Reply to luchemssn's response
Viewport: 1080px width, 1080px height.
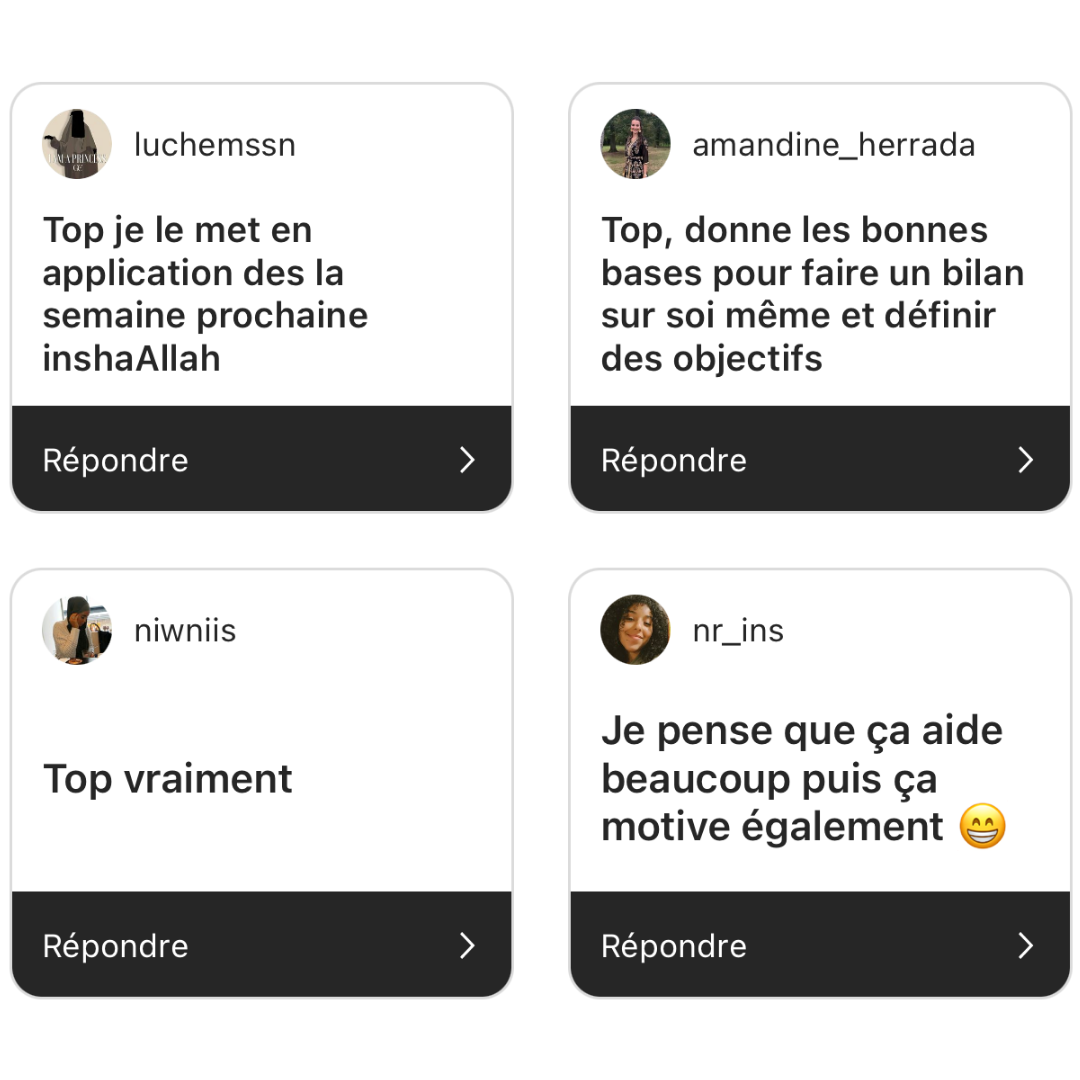click(x=261, y=460)
